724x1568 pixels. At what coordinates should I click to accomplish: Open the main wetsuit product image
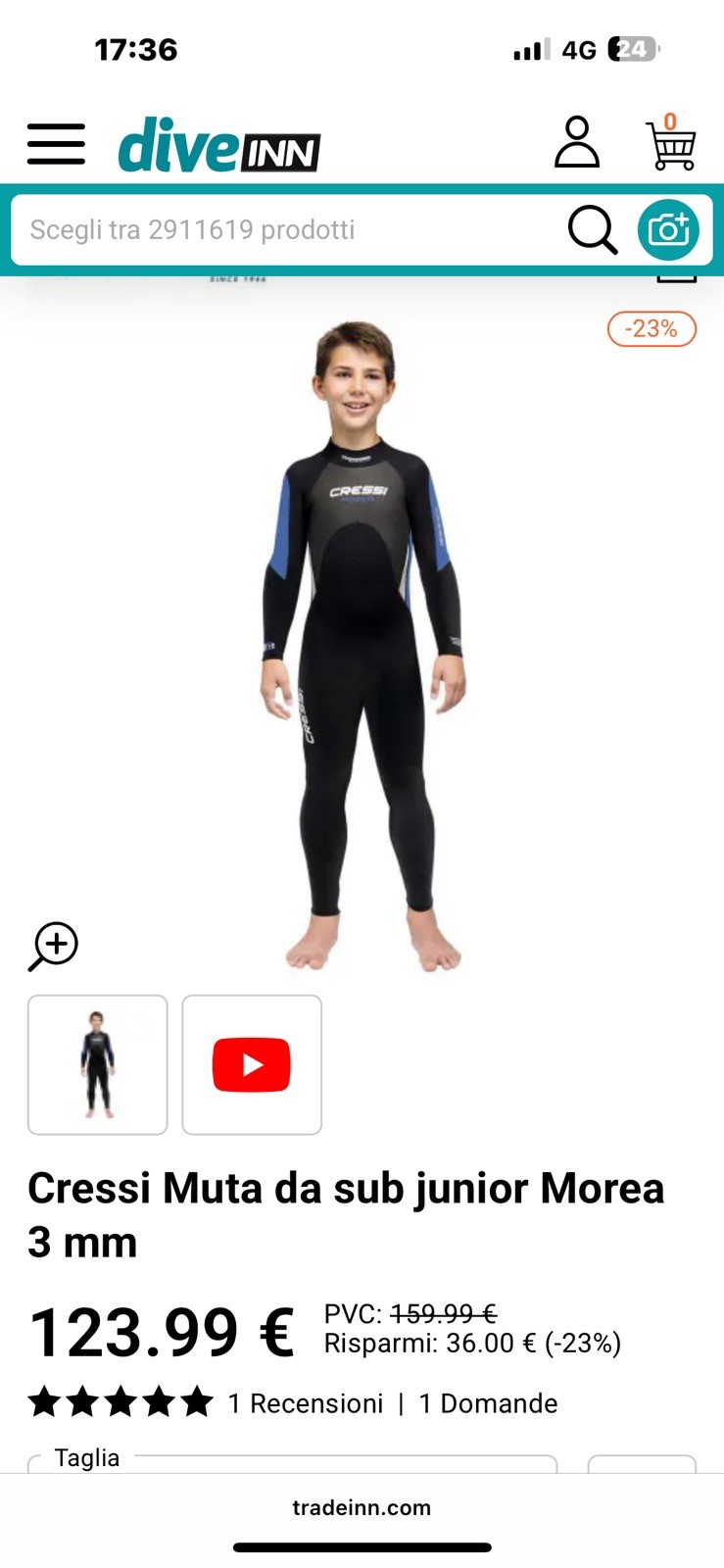(x=362, y=647)
